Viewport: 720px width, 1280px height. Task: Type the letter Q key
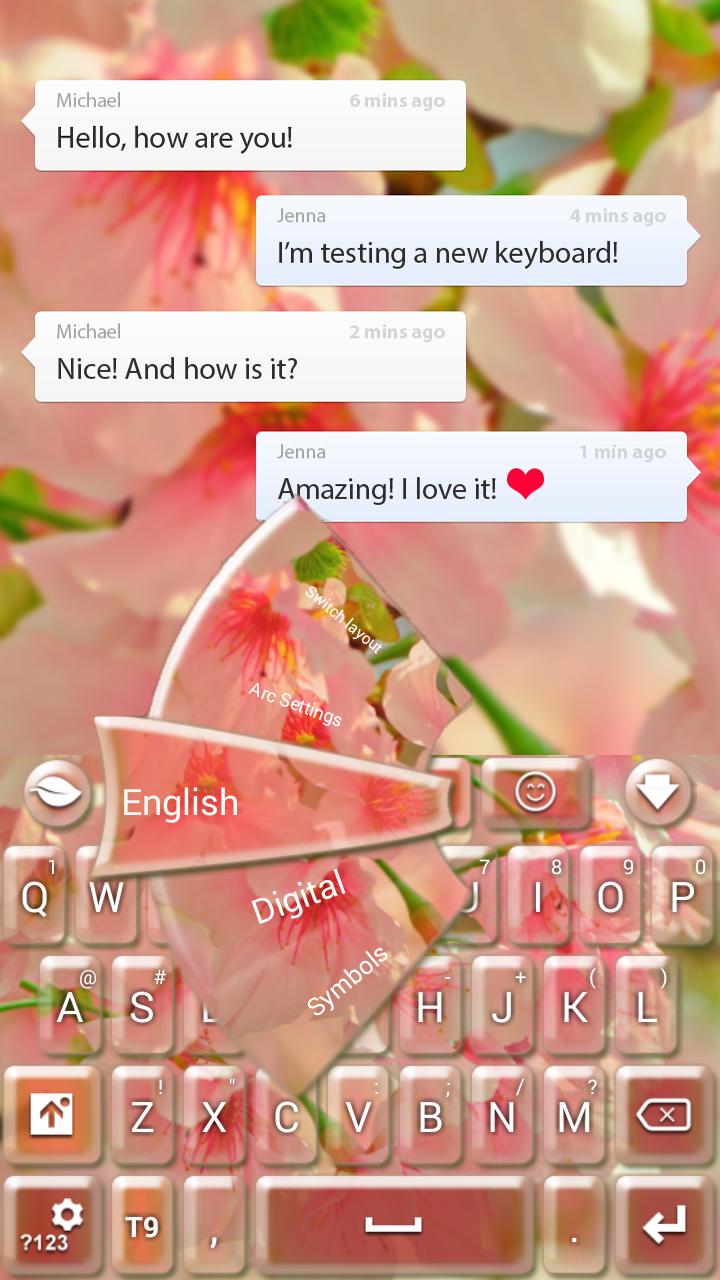35,897
